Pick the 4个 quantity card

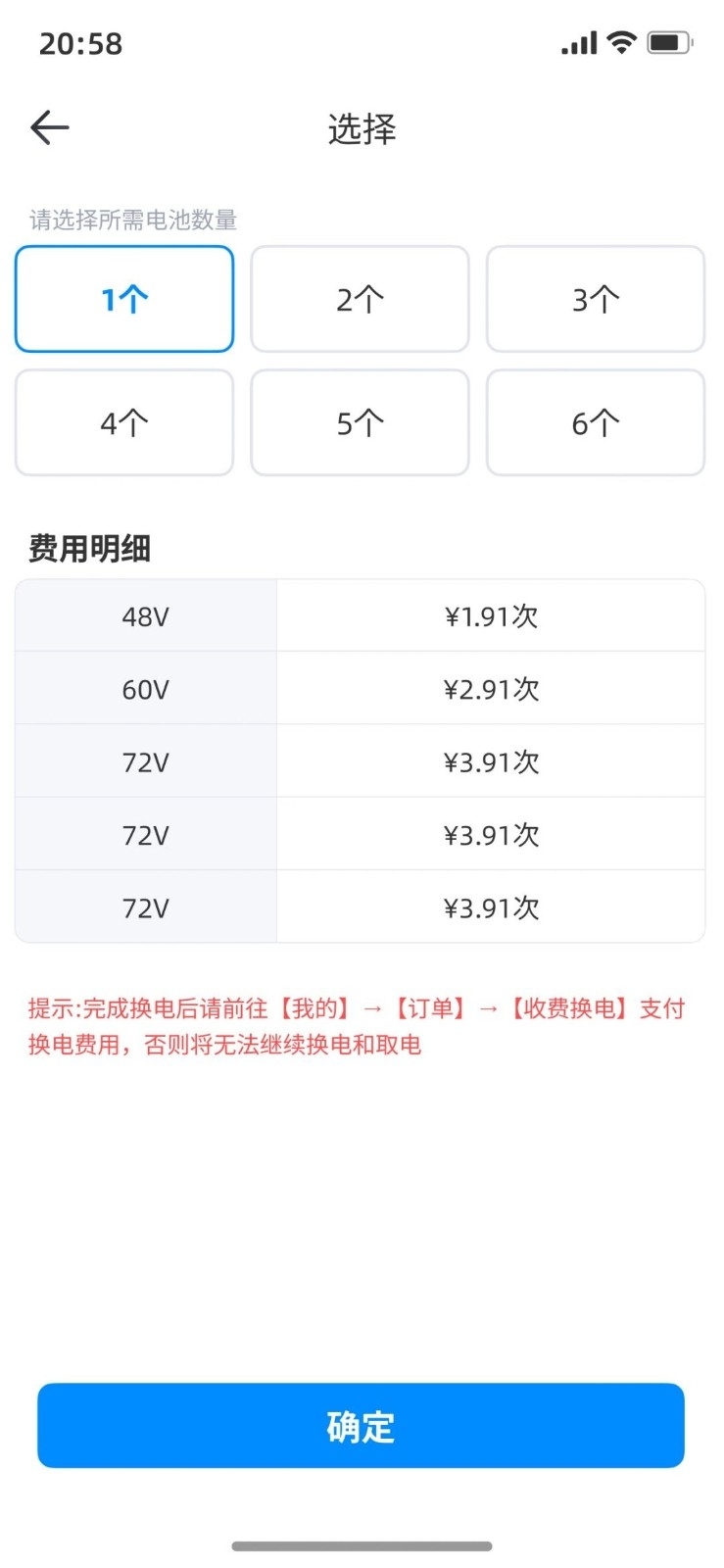pos(123,422)
